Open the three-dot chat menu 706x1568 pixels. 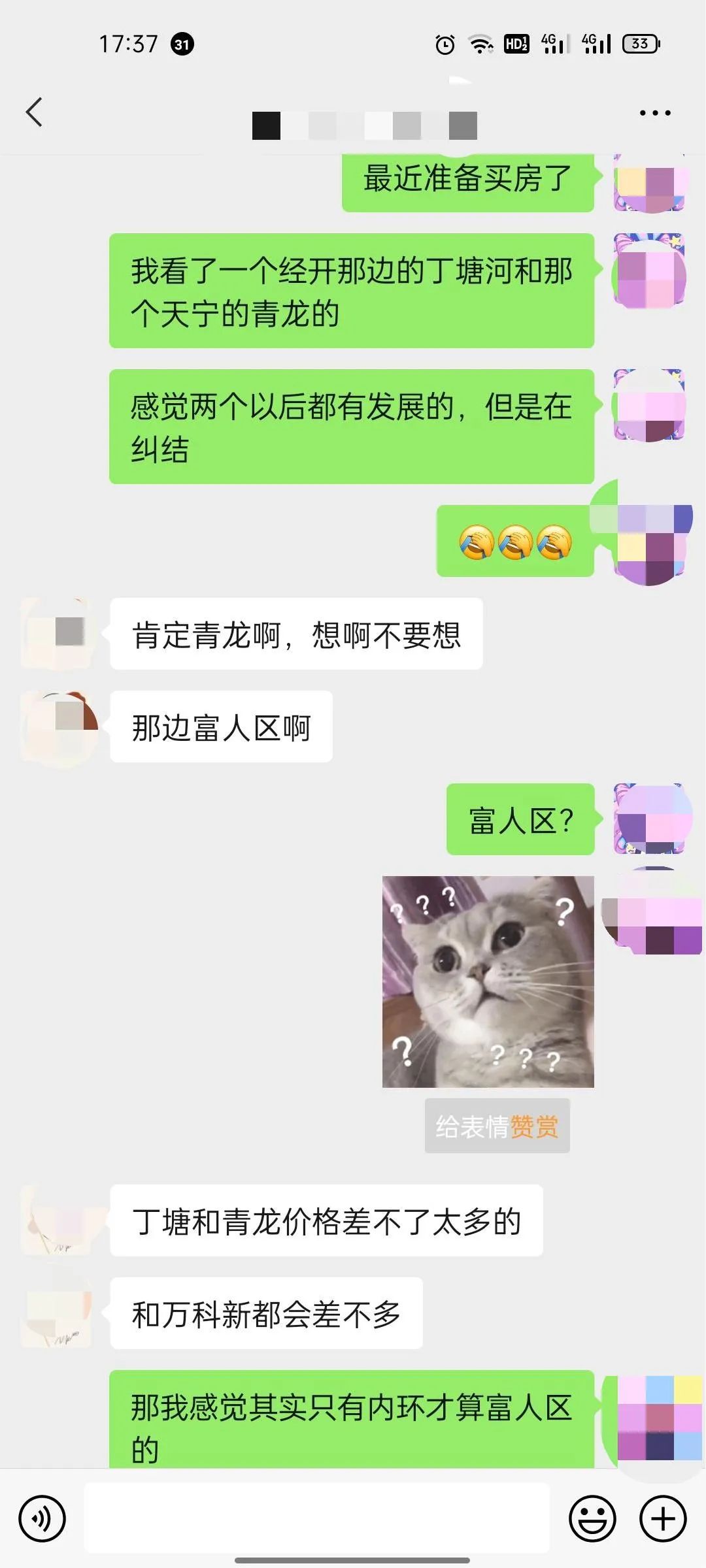click(654, 113)
